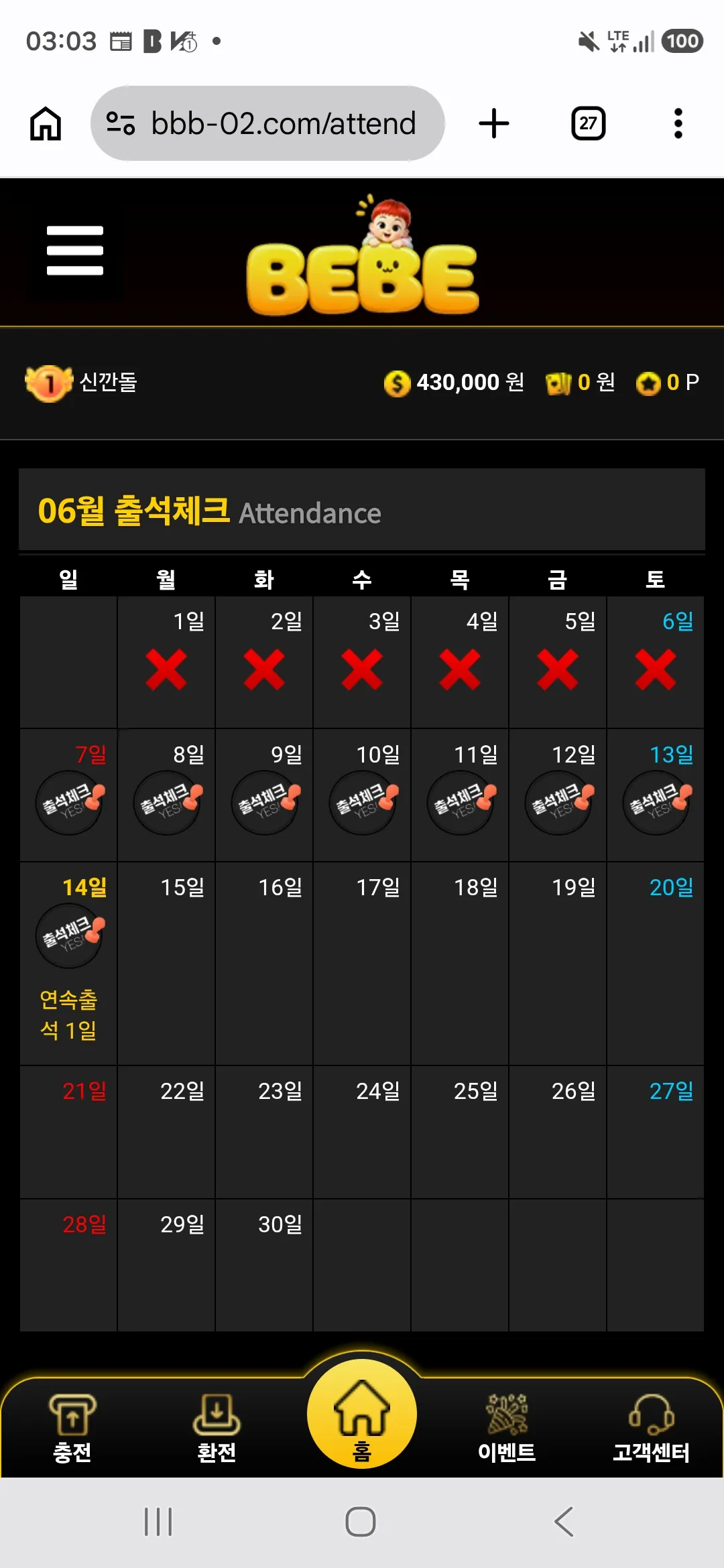The height and width of the screenshot is (1568, 724).
Task: Open the system recent apps view
Action: [x=158, y=1522]
